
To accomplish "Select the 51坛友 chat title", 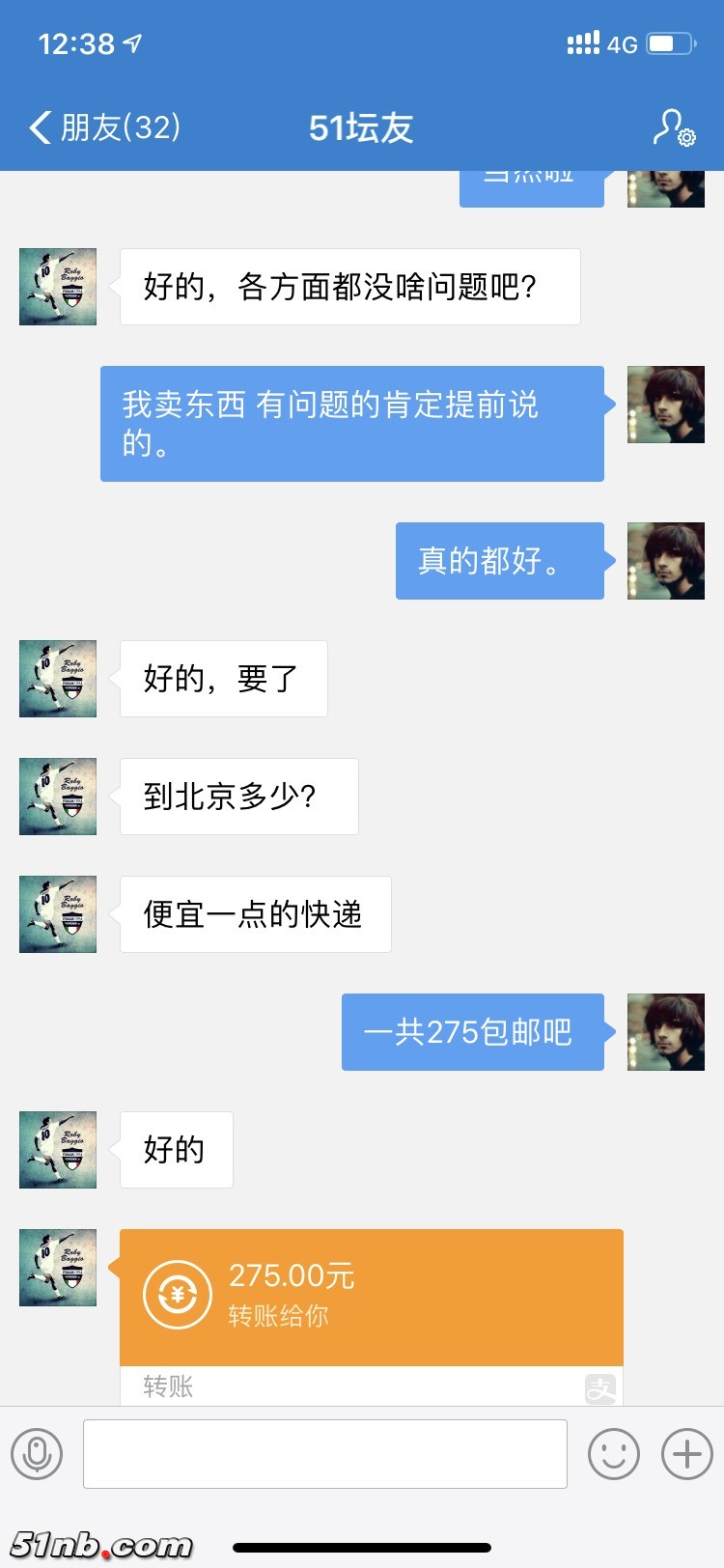I will click(362, 126).
